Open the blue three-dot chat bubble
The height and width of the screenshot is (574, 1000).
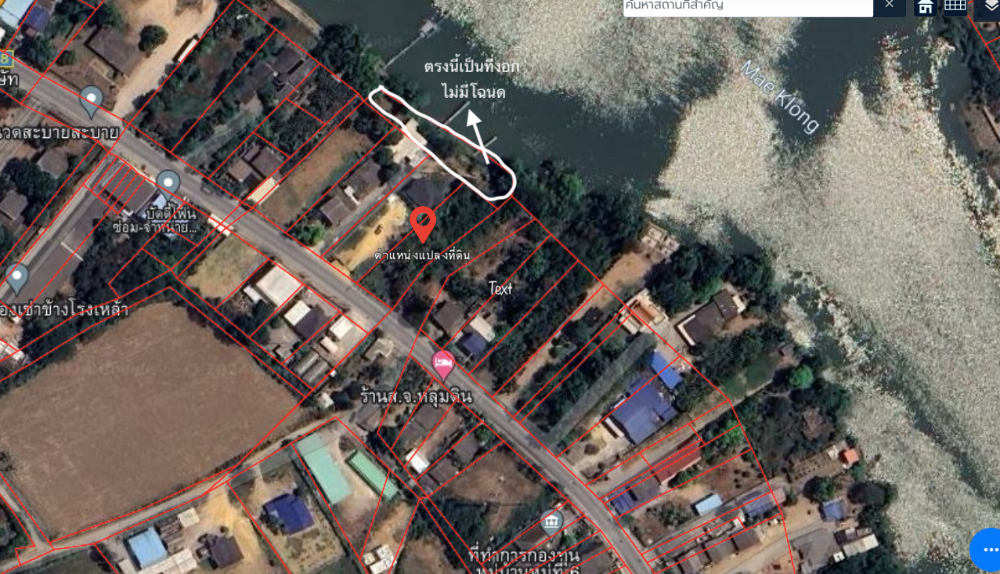pos(988,549)
